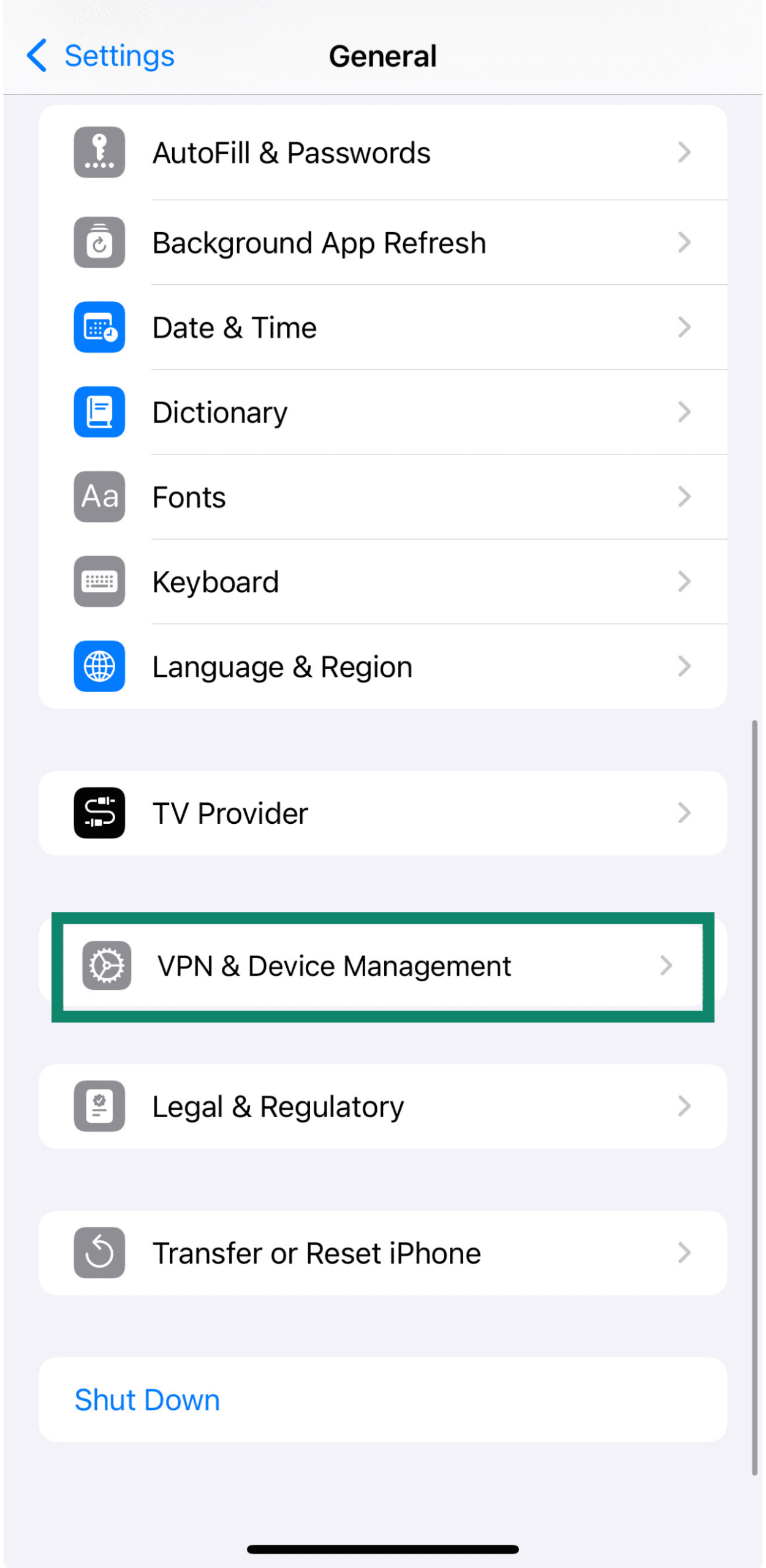The height and width of the screenshot is (1568, 766).
Task: Expand the Keyboard settings chevron
Action: point(685,582)
